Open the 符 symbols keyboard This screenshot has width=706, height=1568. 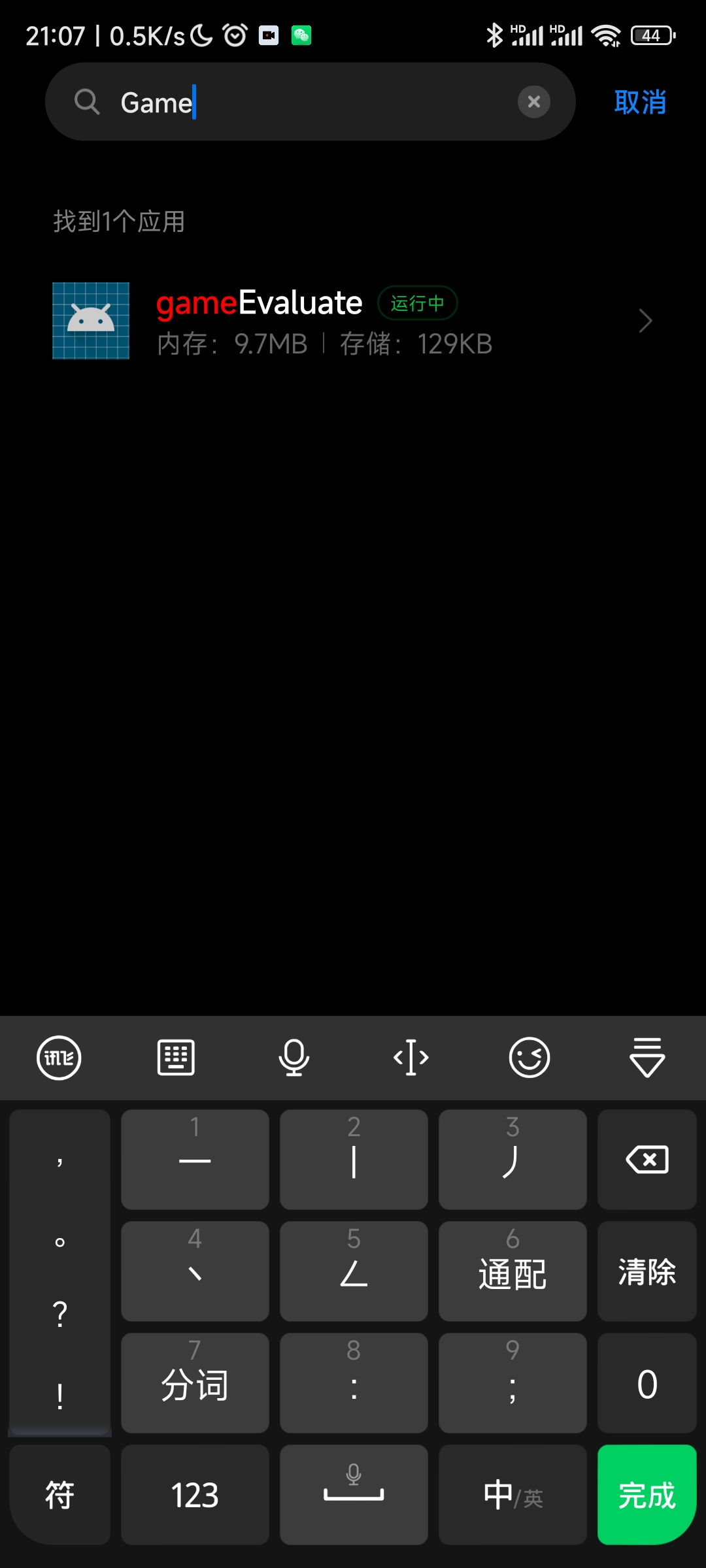pyautogui.click(x=59, y=1495)
